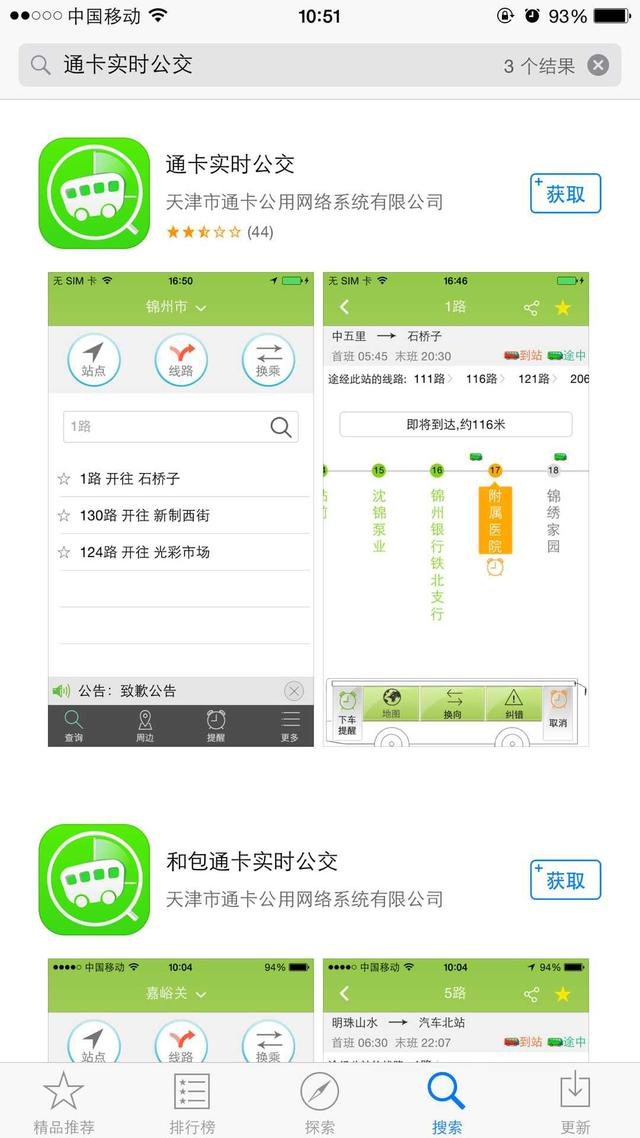The height and width of the screenshot is (1138, 640).
Task: Open the 探索 tab
Action: click(x=319, y=1102)
